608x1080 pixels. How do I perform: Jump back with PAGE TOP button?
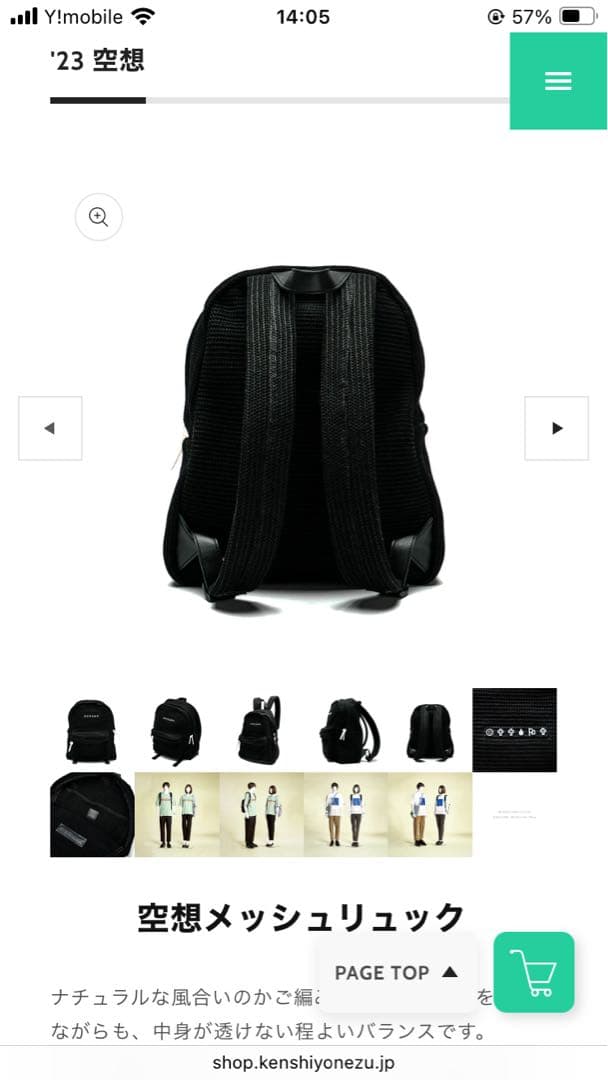point(396,972)
